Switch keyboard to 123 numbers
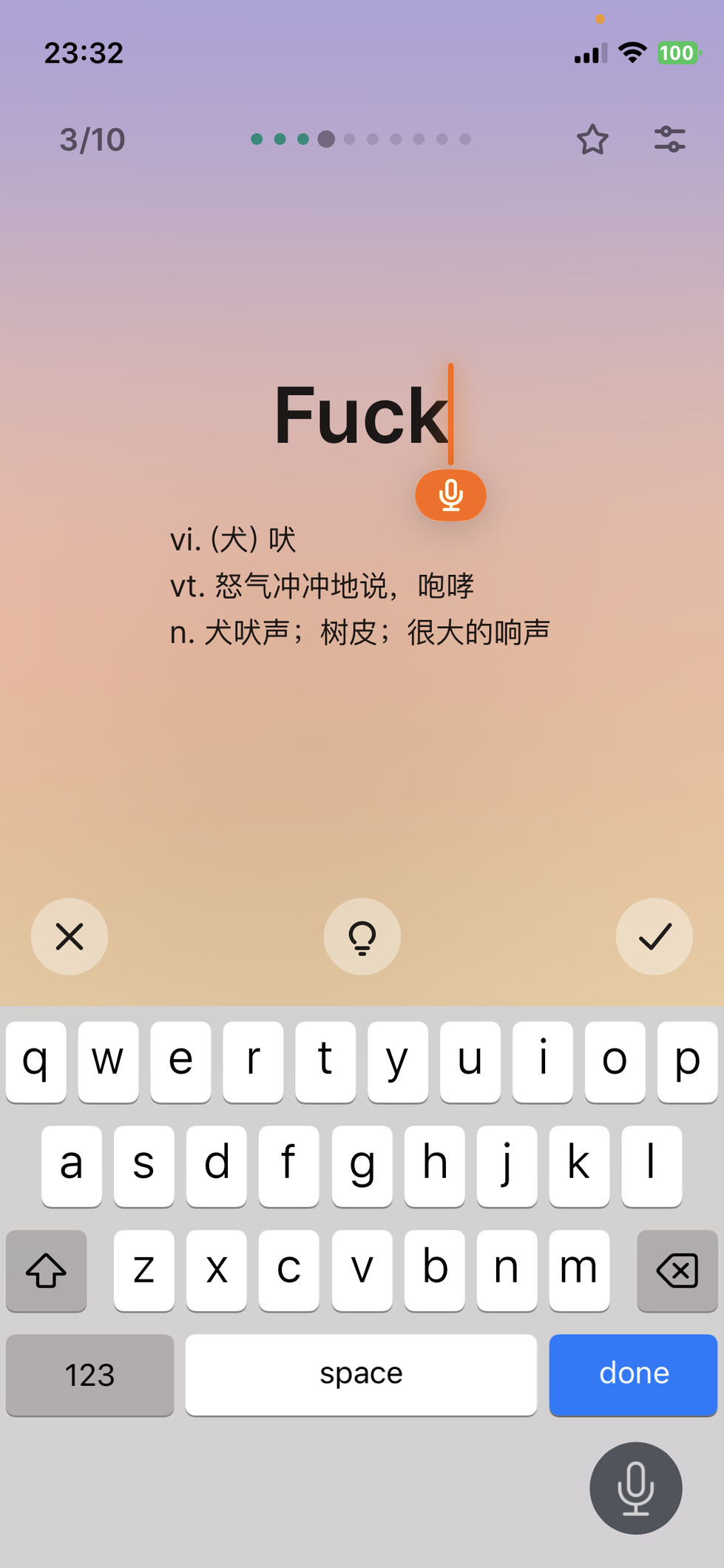The height and width of the screenshot is (1568, 724). coord(90,1375)
